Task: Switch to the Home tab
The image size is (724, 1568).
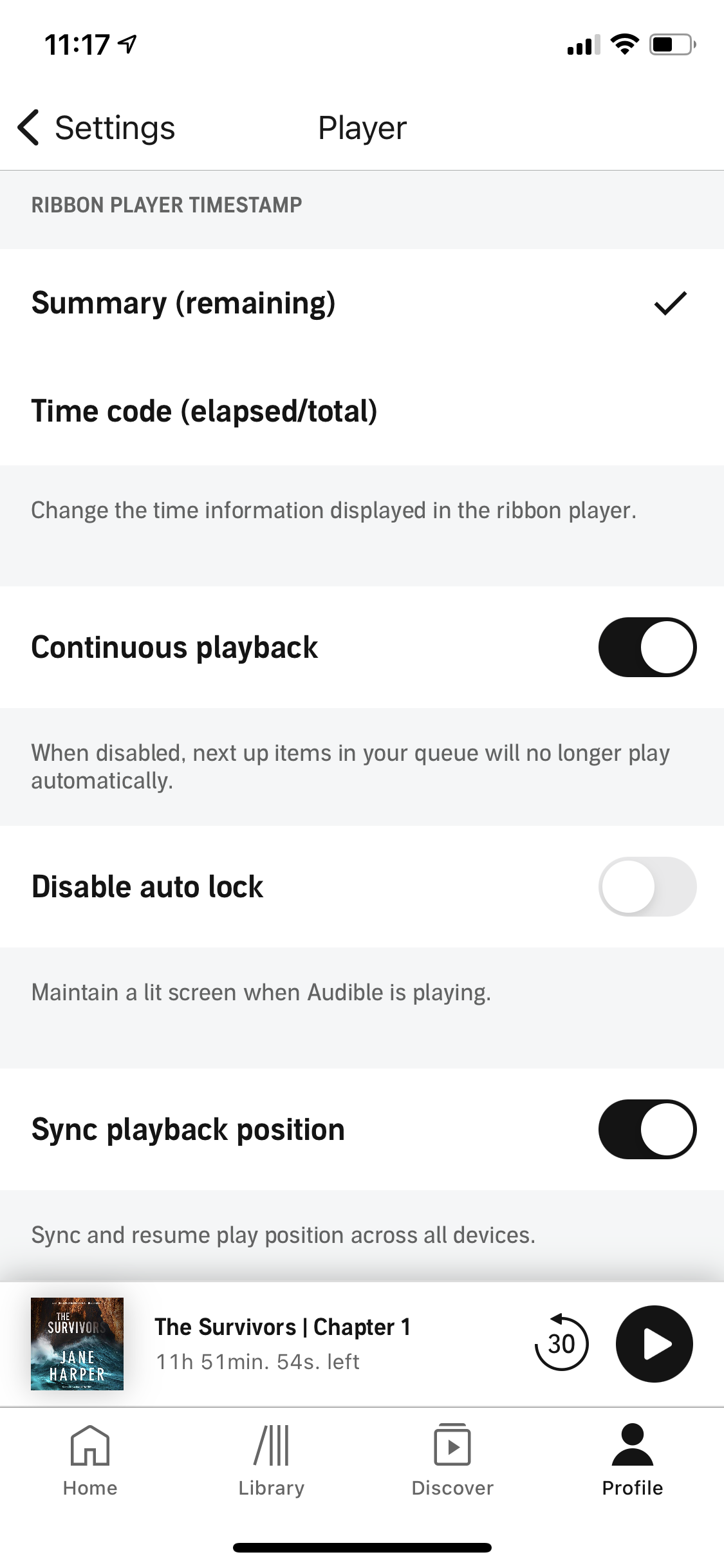Action: click(x=90, y=1460)
